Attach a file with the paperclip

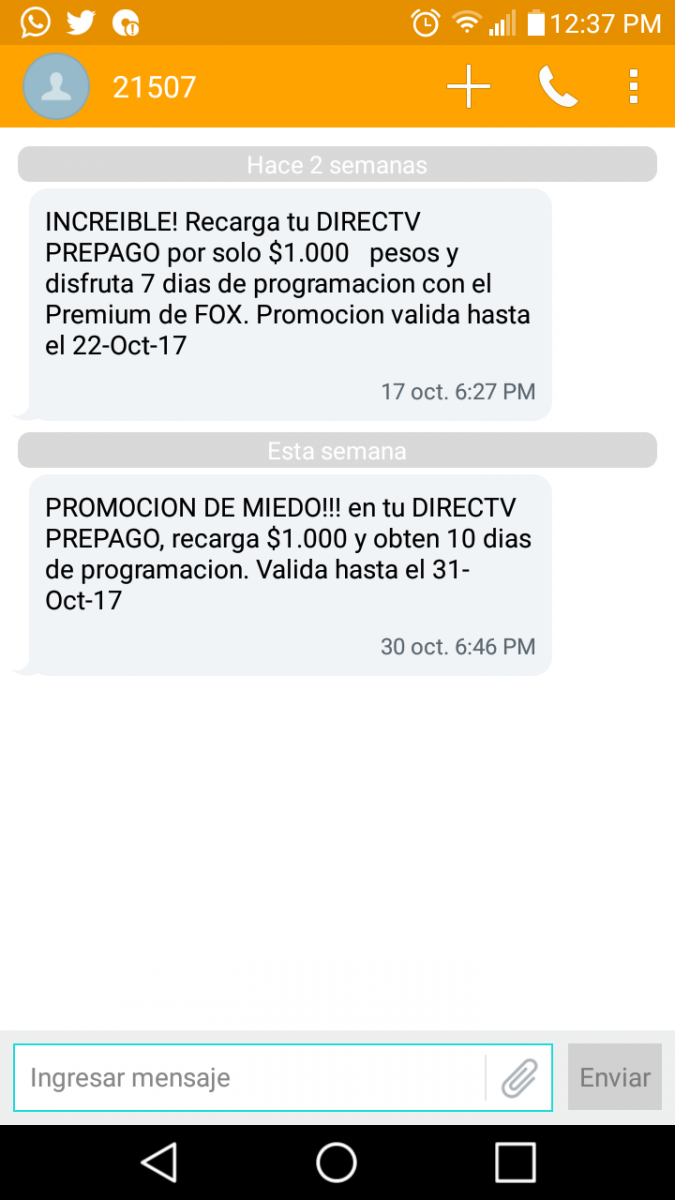tap(519, 1078)
